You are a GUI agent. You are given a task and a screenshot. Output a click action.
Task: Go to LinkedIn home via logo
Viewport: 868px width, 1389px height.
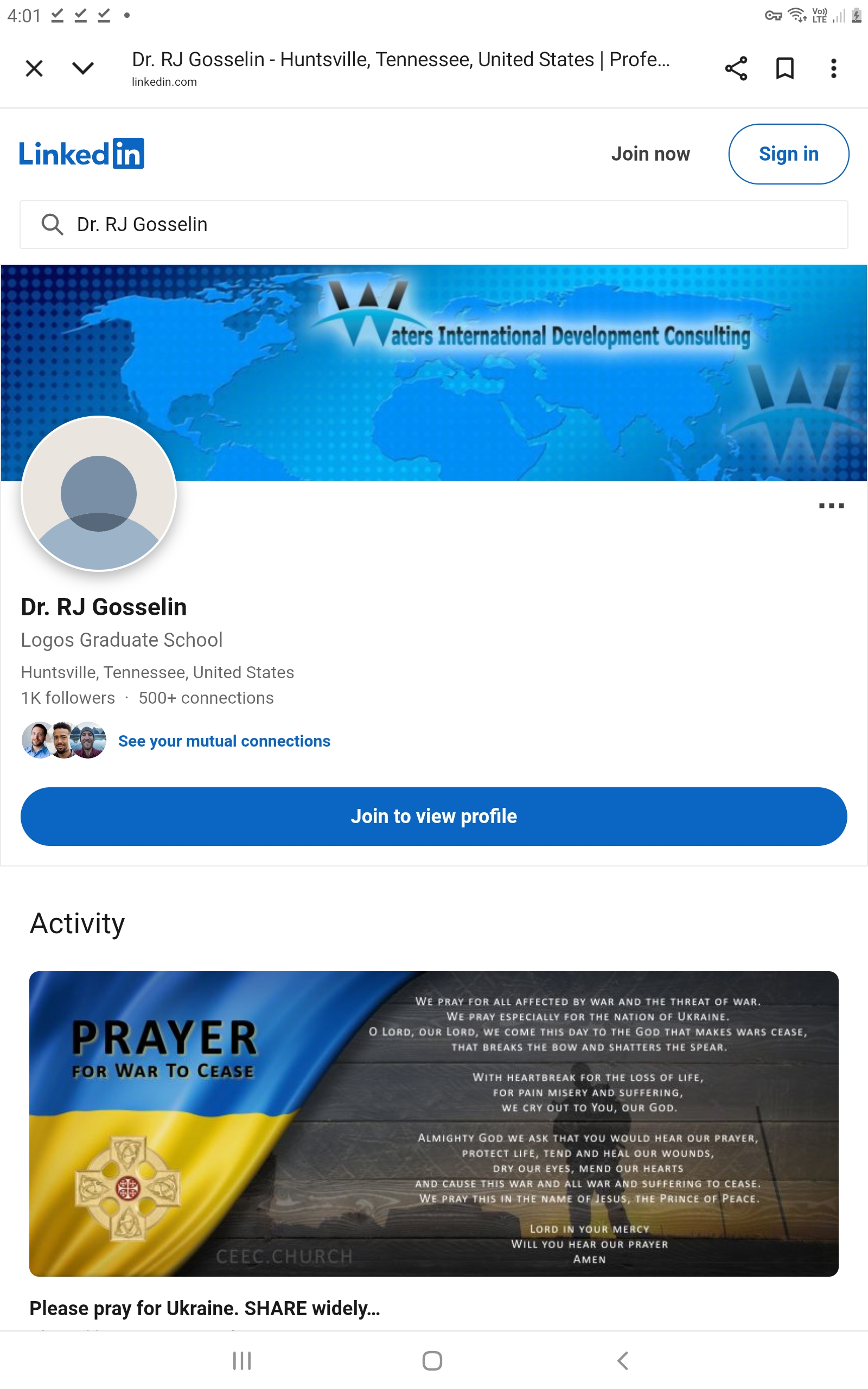click(81, 154)
